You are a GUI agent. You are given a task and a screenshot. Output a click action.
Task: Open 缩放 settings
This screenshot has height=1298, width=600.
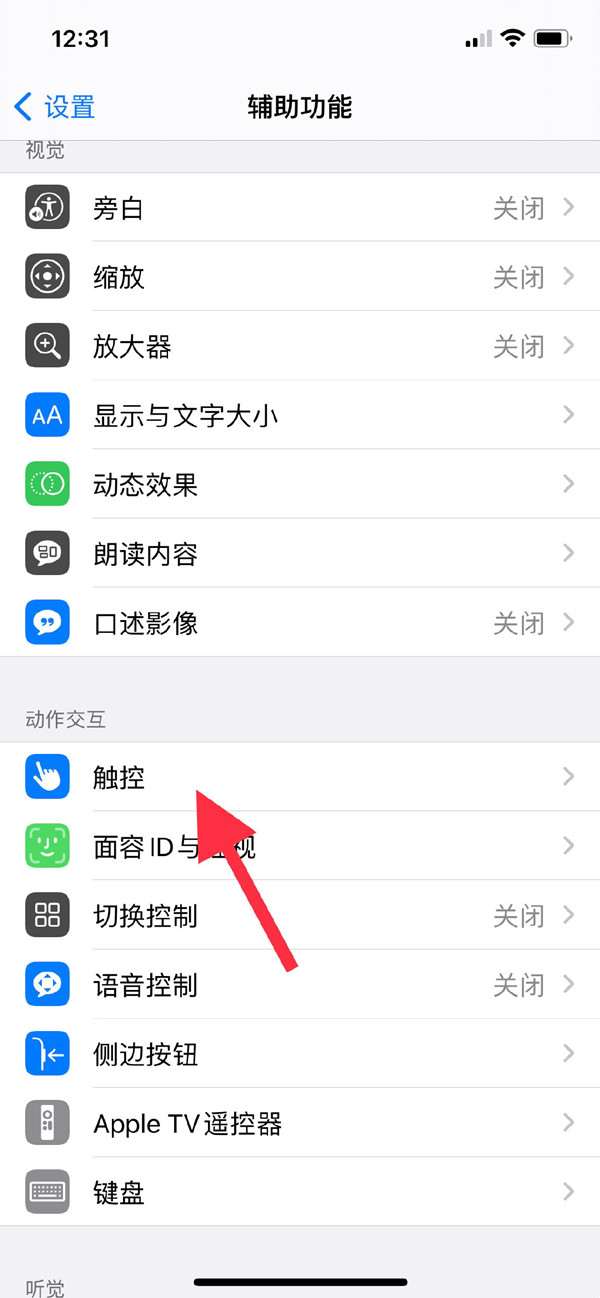pyautogui.click(x=300, y=277)
